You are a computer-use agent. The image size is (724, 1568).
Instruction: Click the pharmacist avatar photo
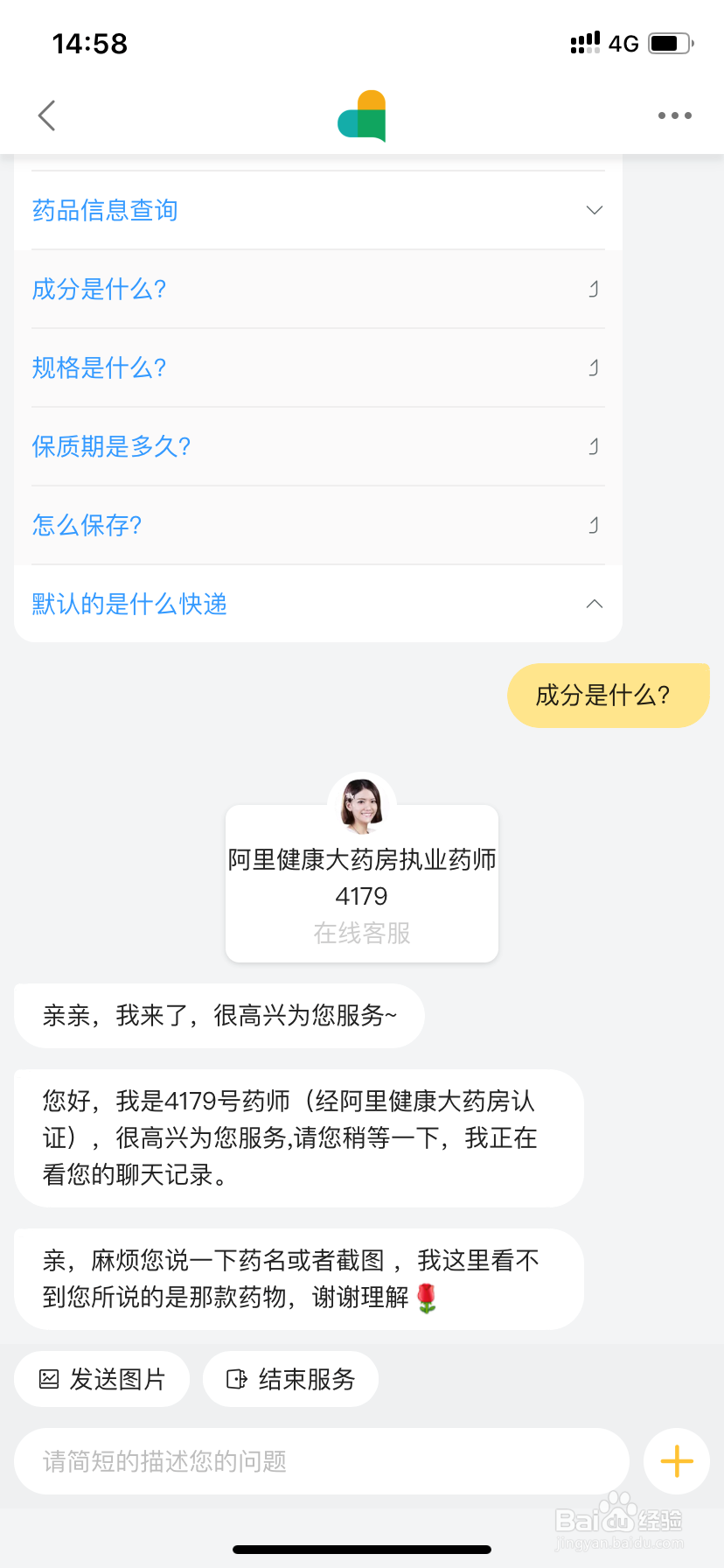[x=361, y=803]
